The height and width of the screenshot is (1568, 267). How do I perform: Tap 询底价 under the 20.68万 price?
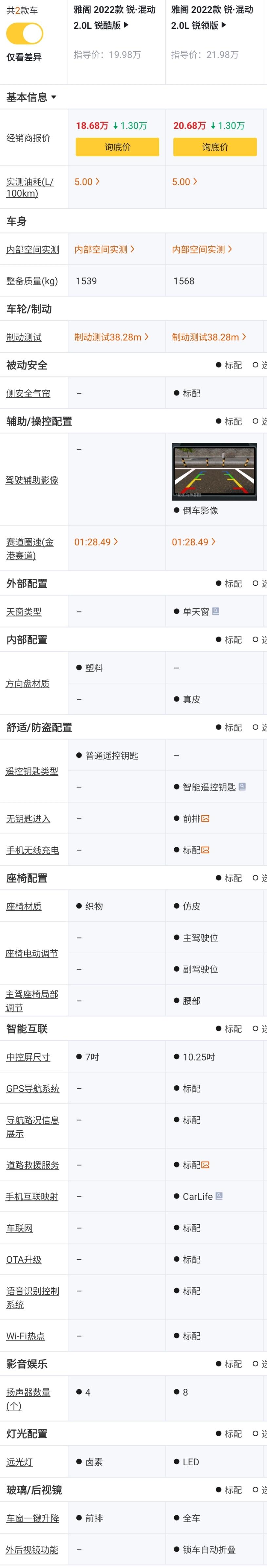pyautogui.click(x=215, y=147)
